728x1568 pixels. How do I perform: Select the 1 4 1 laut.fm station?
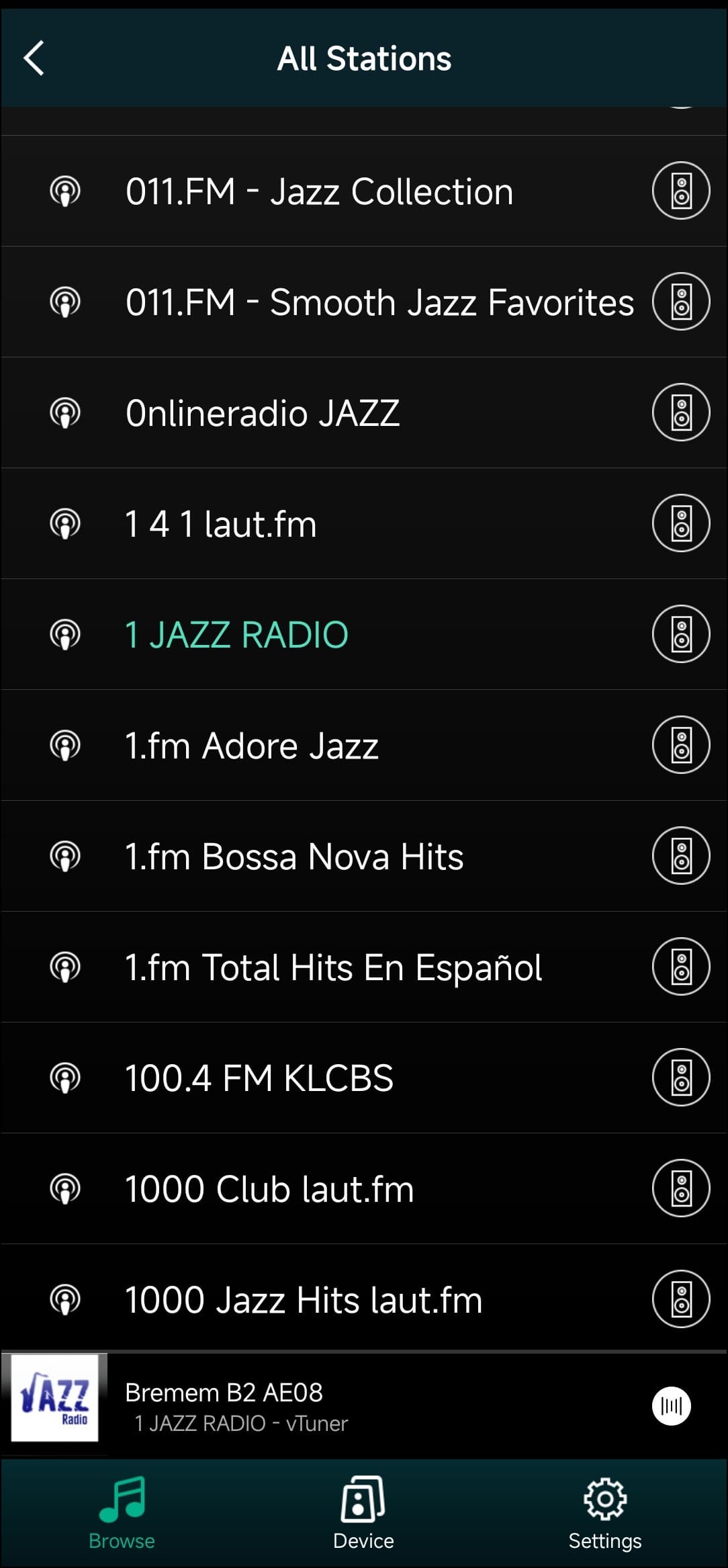pos(220,524)
